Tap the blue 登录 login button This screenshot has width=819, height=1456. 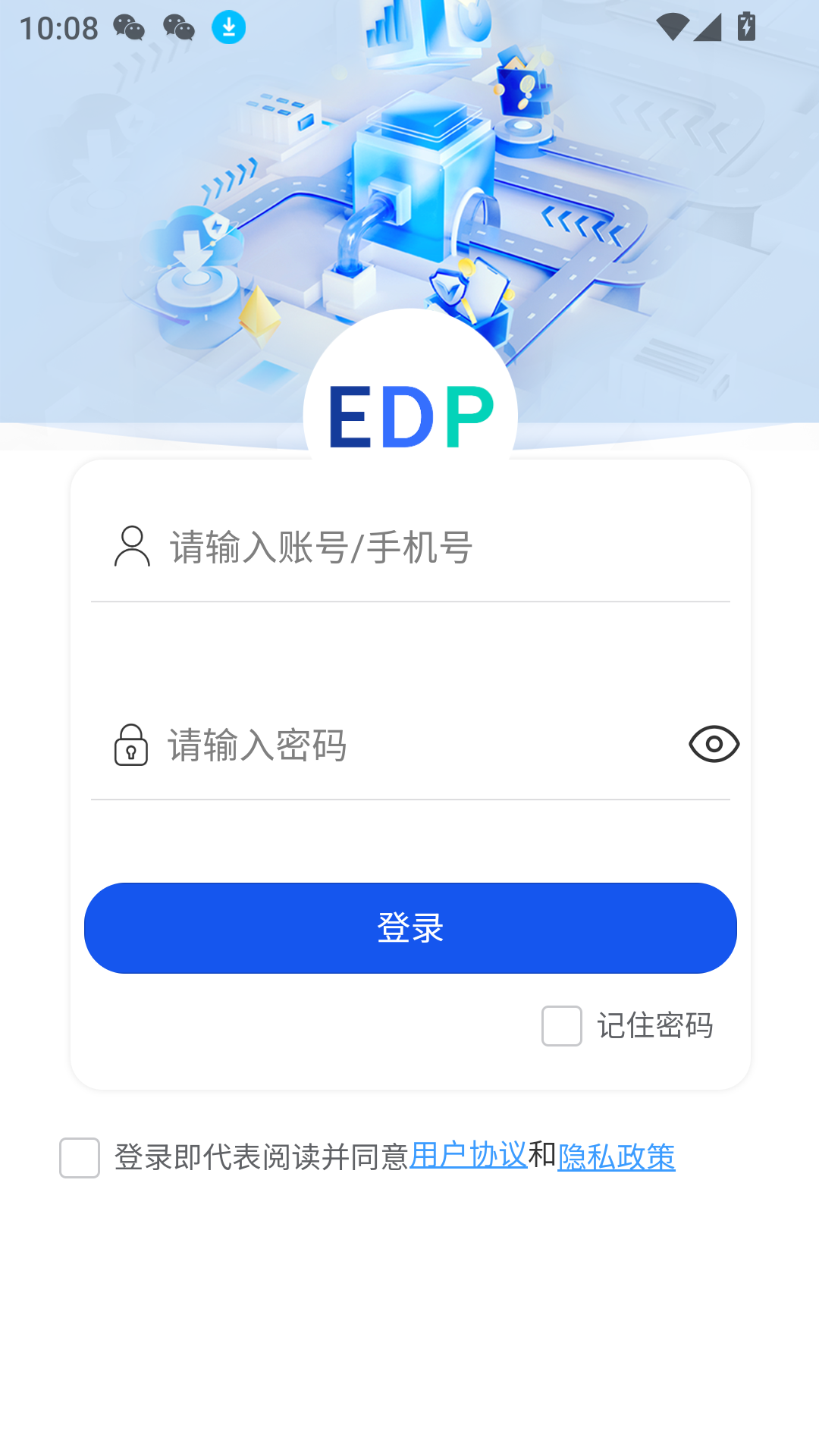pos(410,927)
